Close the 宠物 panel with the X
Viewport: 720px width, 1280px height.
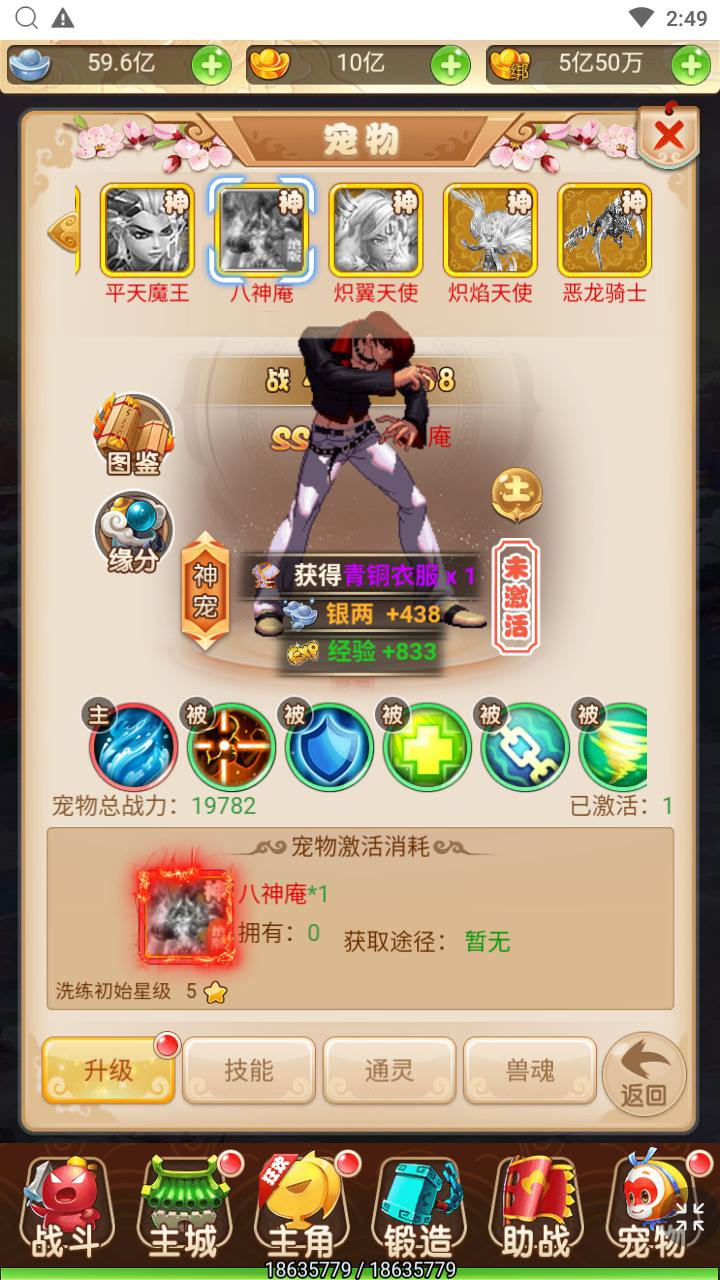pos(668,134)
